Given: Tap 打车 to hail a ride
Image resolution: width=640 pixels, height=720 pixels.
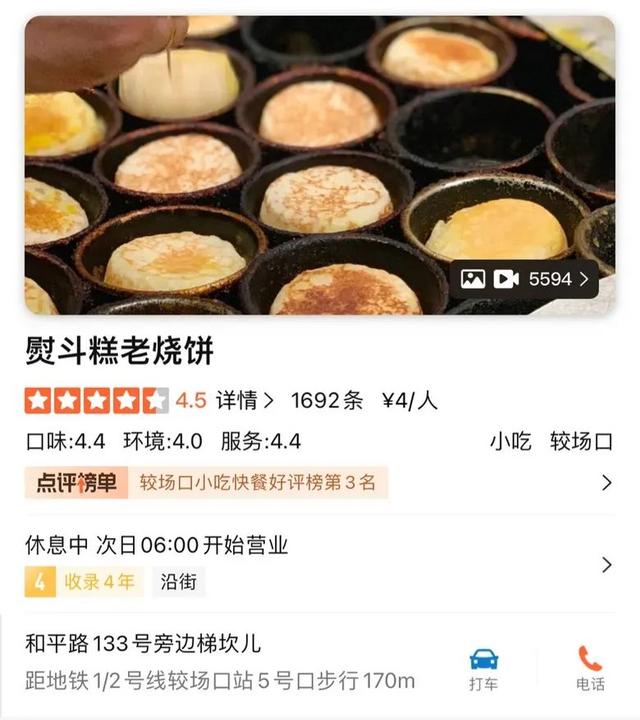Looking at the screenshot, I should tap(484, 668).
